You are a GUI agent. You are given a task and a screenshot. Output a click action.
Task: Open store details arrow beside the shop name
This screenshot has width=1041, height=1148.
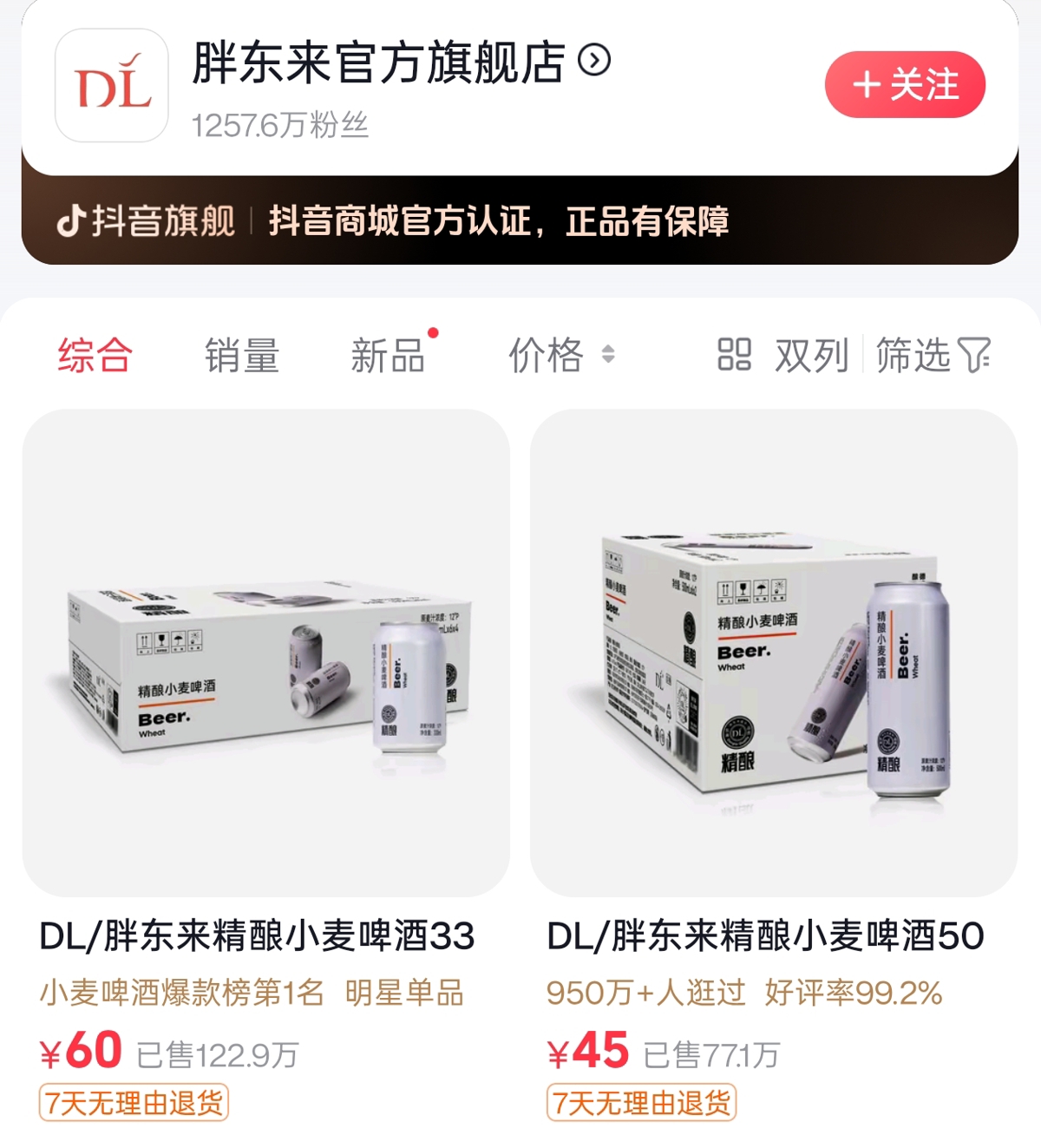(x=594, y=61)
